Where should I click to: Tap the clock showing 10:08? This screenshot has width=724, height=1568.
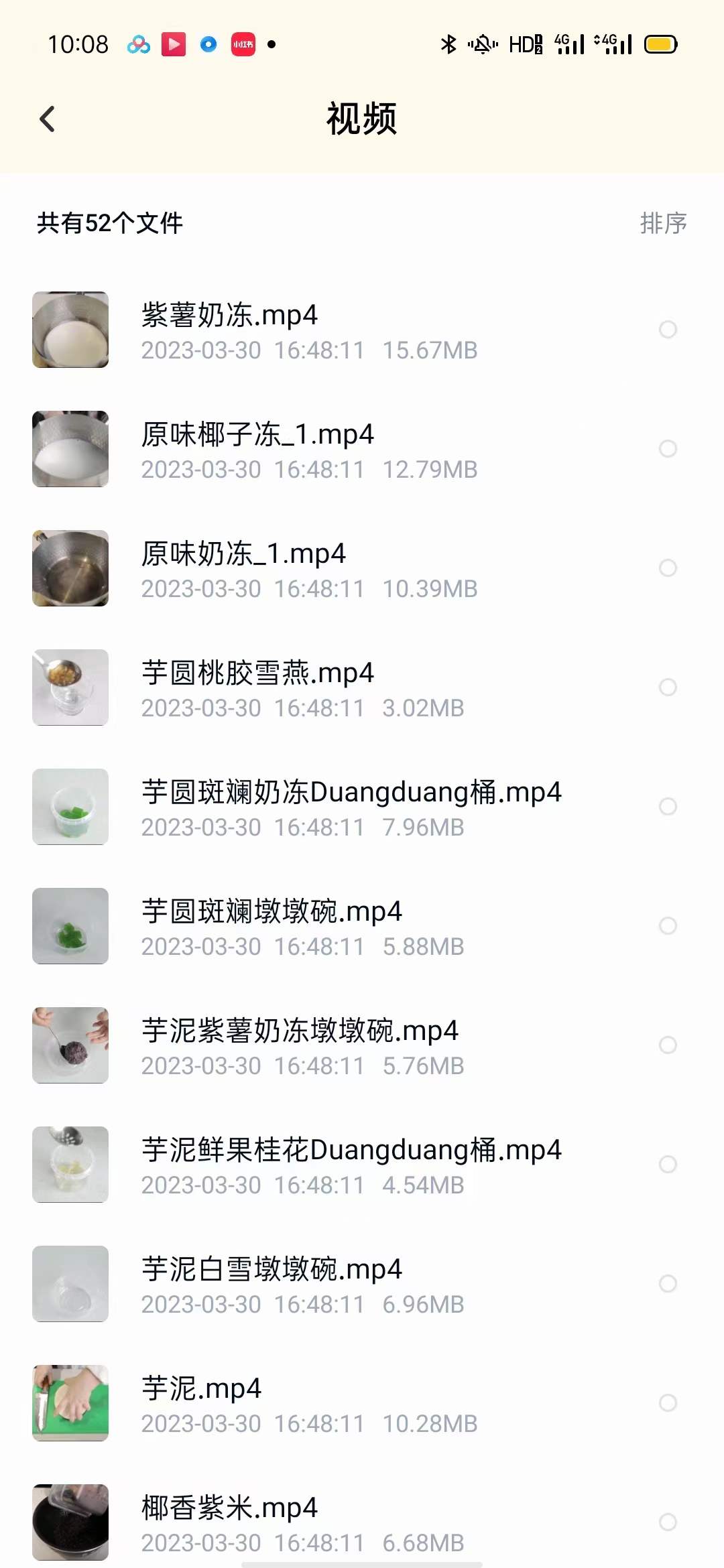77,43
